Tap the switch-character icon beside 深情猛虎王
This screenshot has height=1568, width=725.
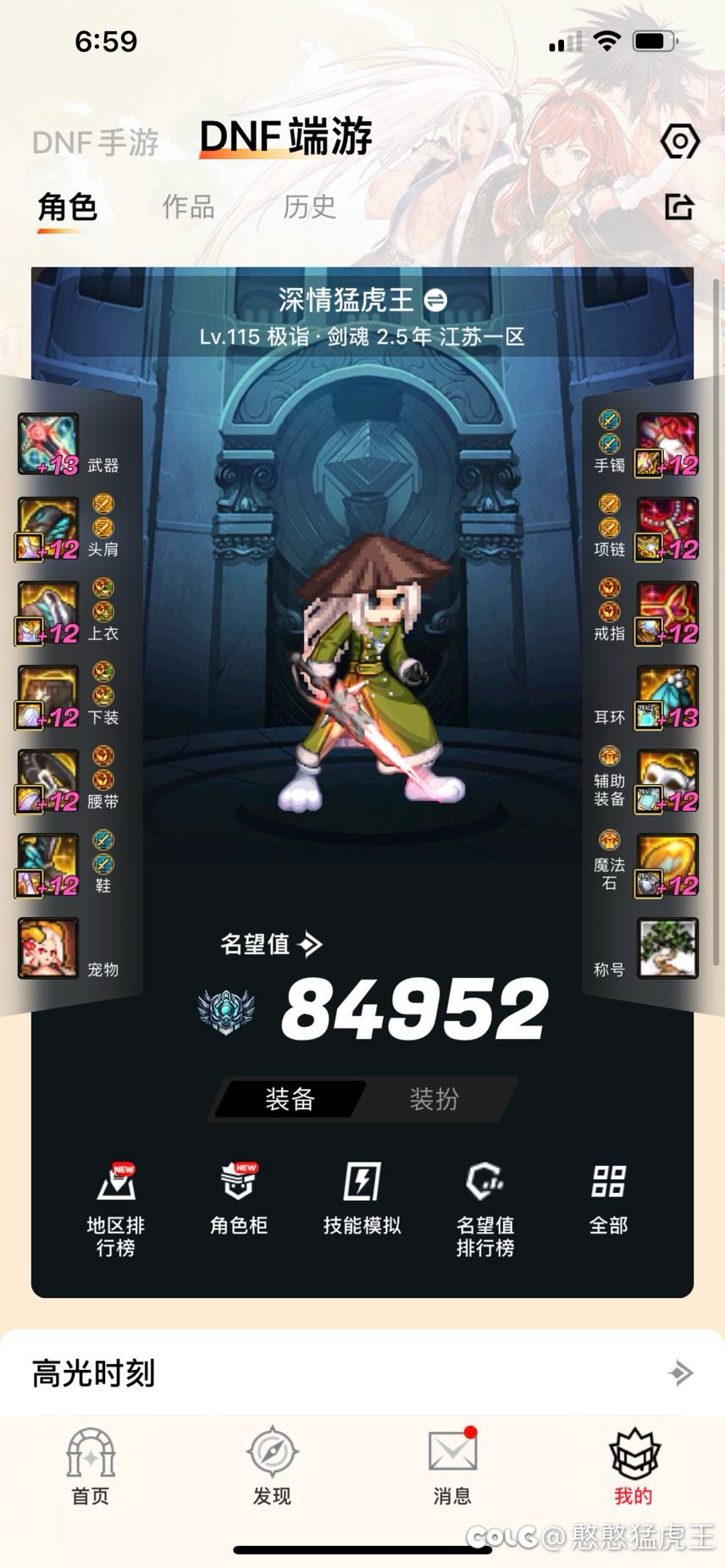(435, 300)
